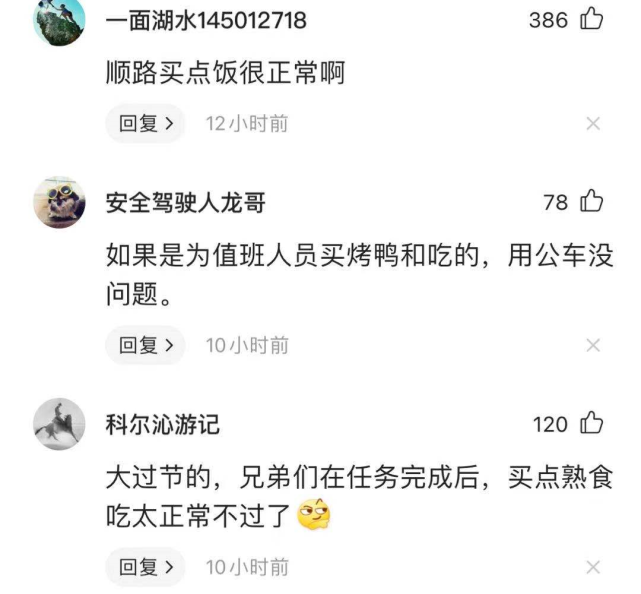The width and height of the screenshot is (641, 594).
Task: Dismiss the comment by 一面湖水145012718
Action: (593, 124)
